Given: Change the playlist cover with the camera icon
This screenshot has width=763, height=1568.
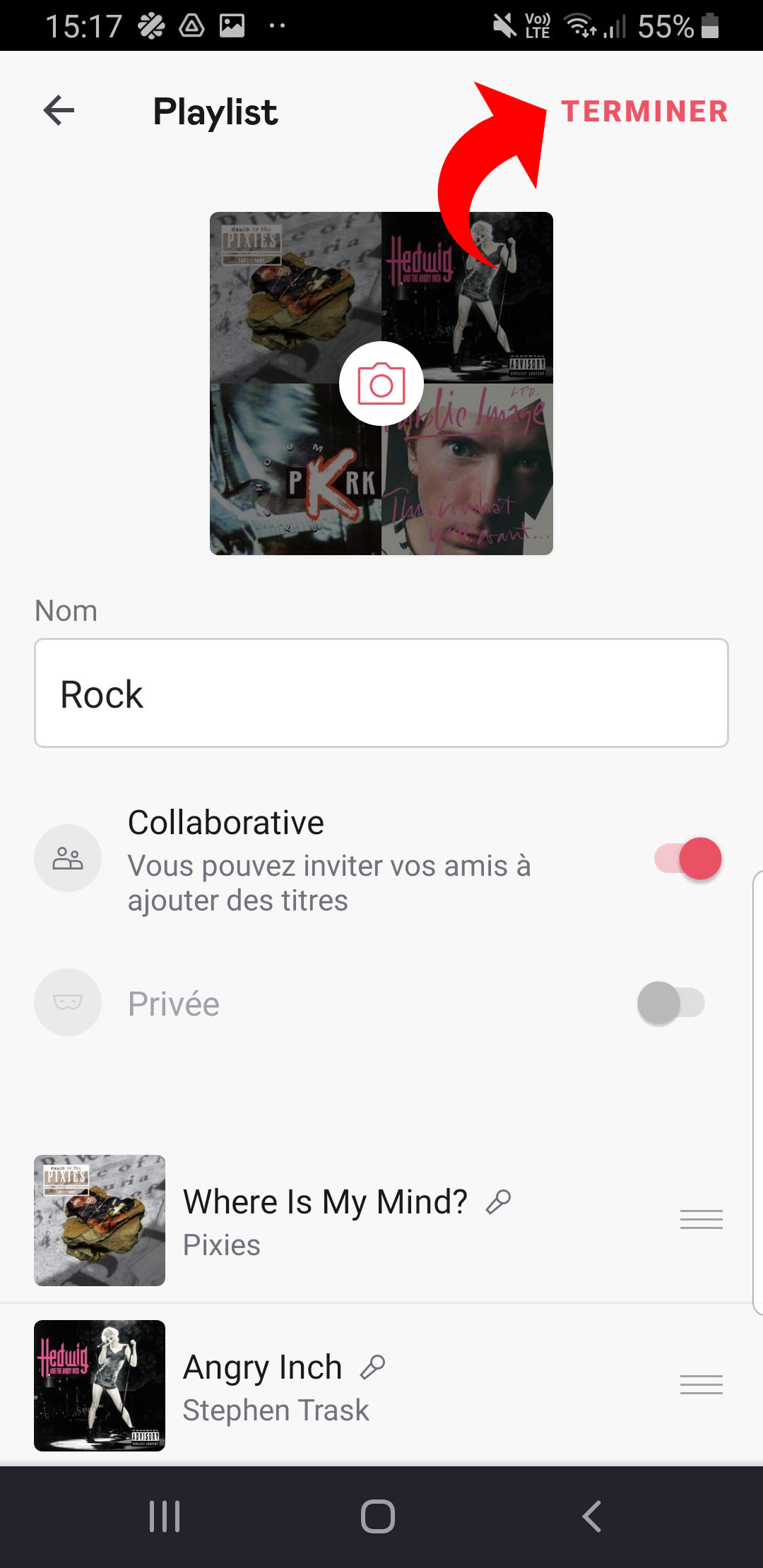Looking at the screenshot, I should 381,384.
